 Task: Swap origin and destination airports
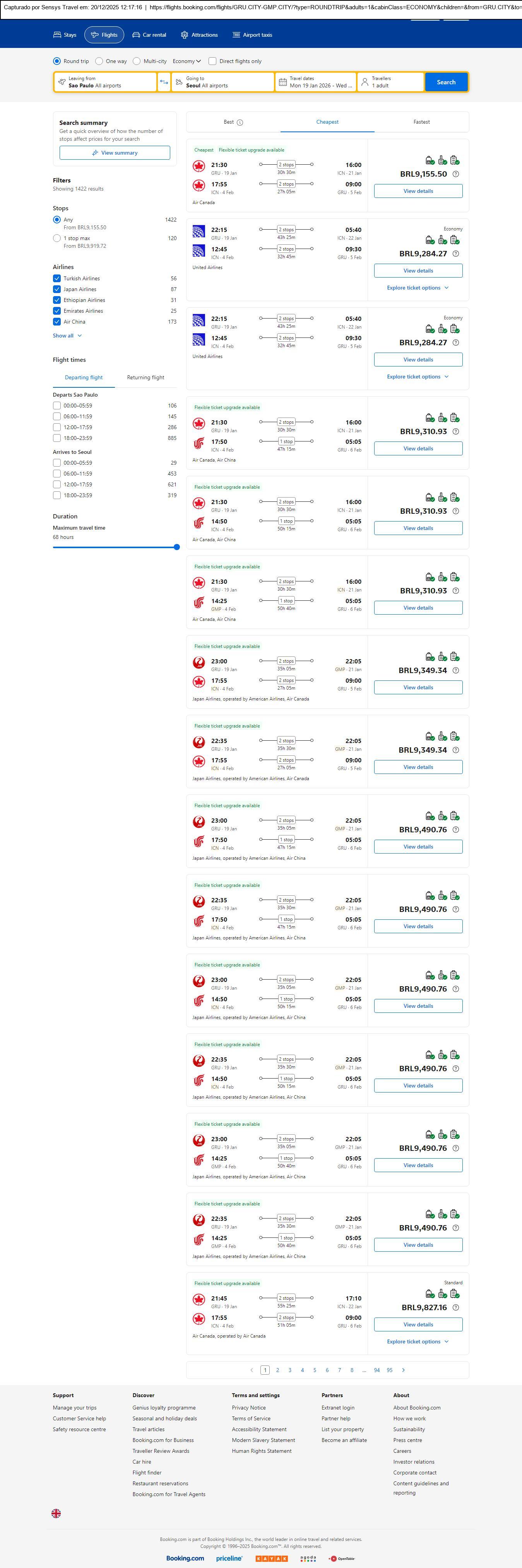(x=164, y=82)
